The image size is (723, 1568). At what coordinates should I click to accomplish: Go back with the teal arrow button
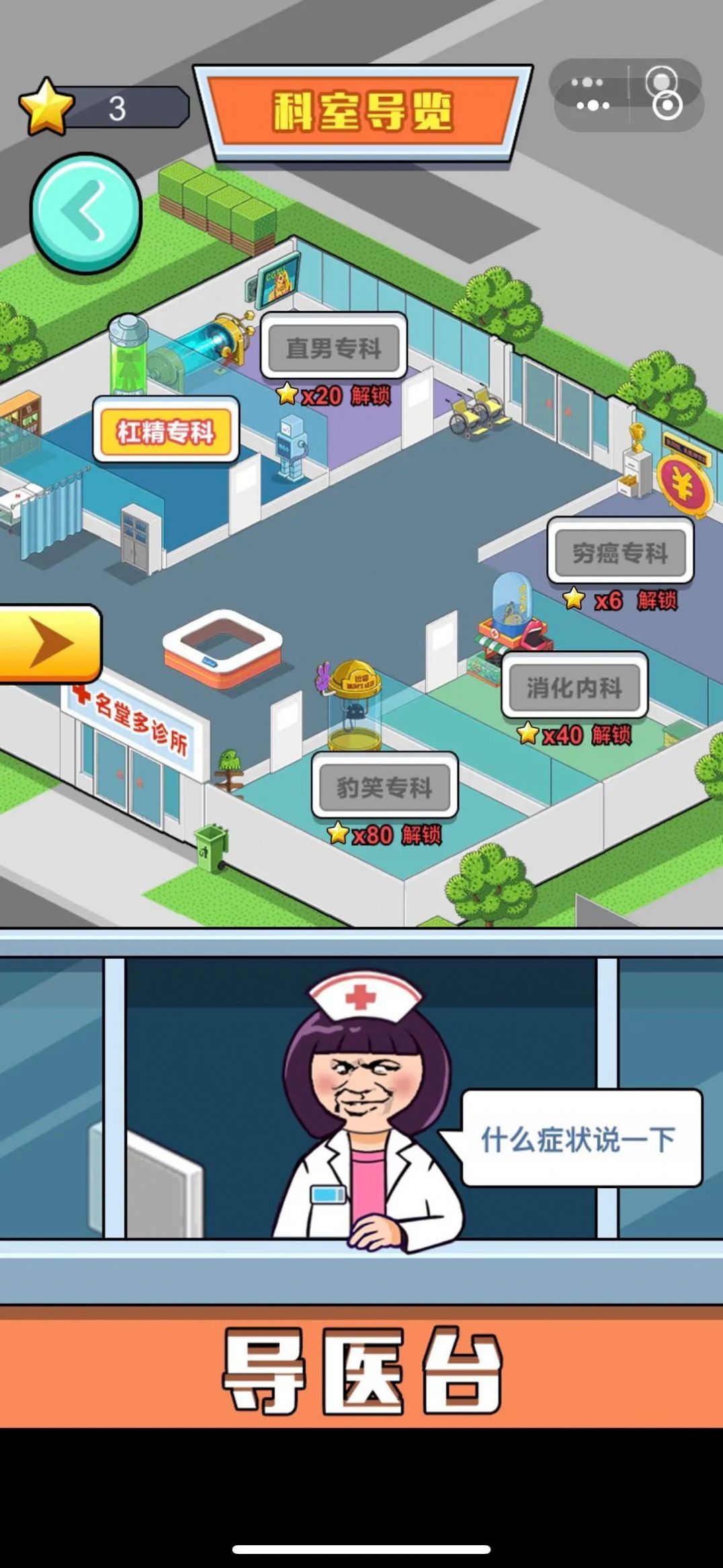tap(86, 212)
